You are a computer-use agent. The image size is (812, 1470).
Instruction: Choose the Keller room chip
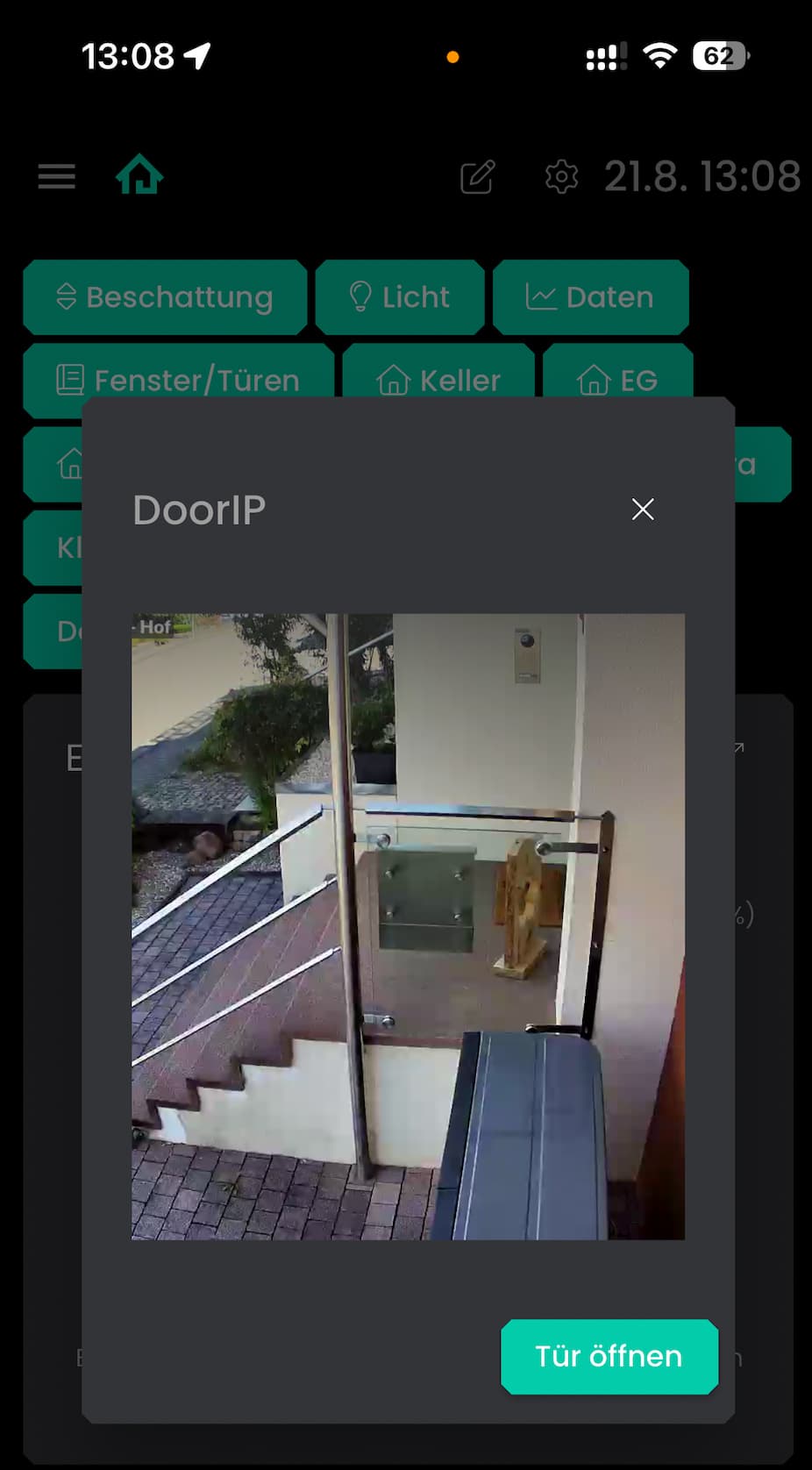click(x=438, y=380)
